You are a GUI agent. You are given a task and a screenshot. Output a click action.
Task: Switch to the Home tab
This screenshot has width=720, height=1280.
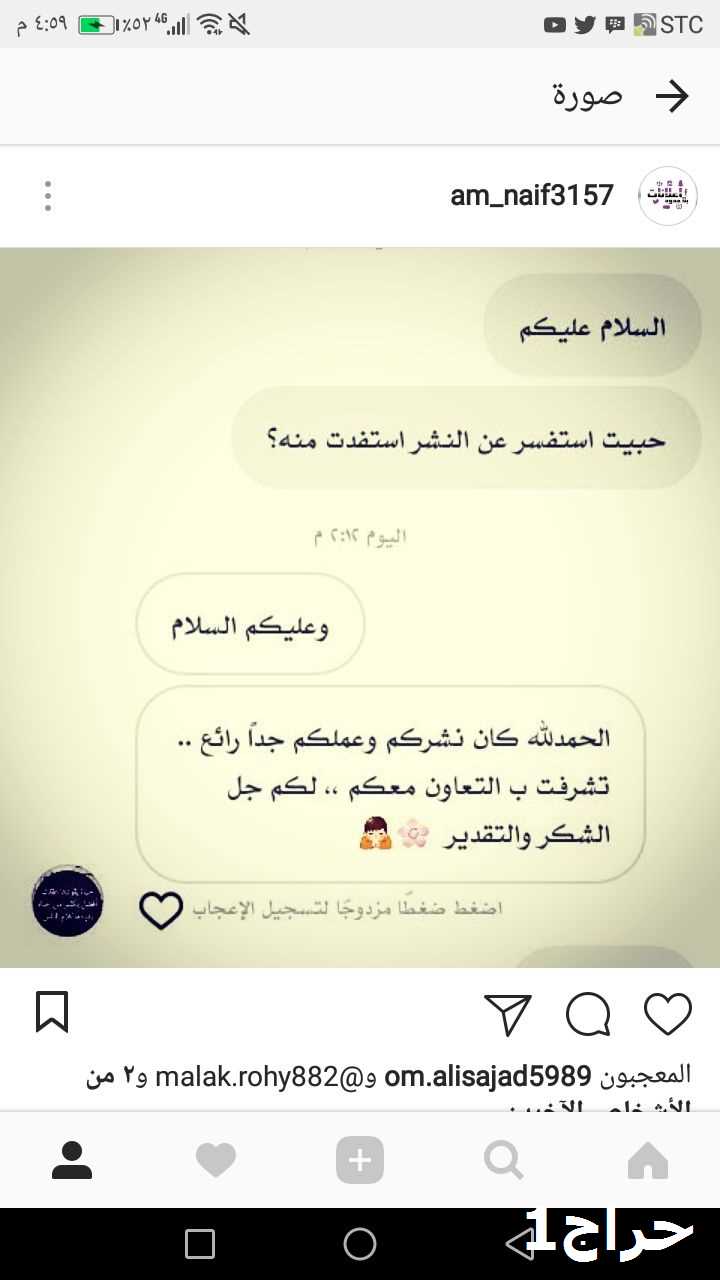[x=647, y=1160]
